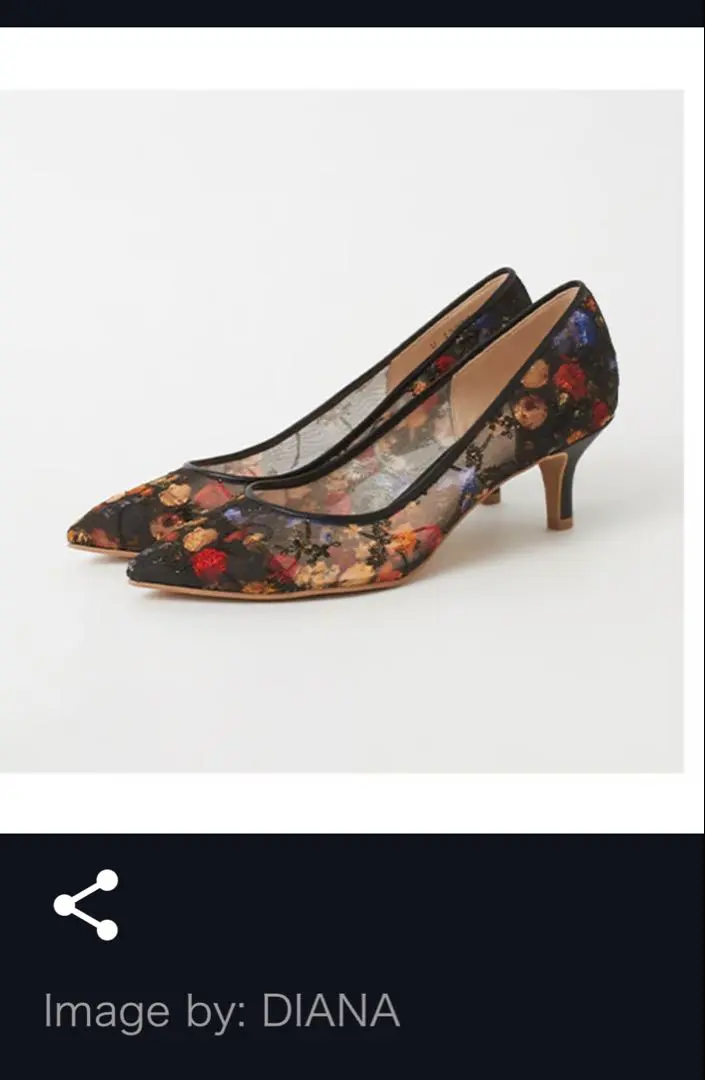Share this shoe image

[86, 905]
